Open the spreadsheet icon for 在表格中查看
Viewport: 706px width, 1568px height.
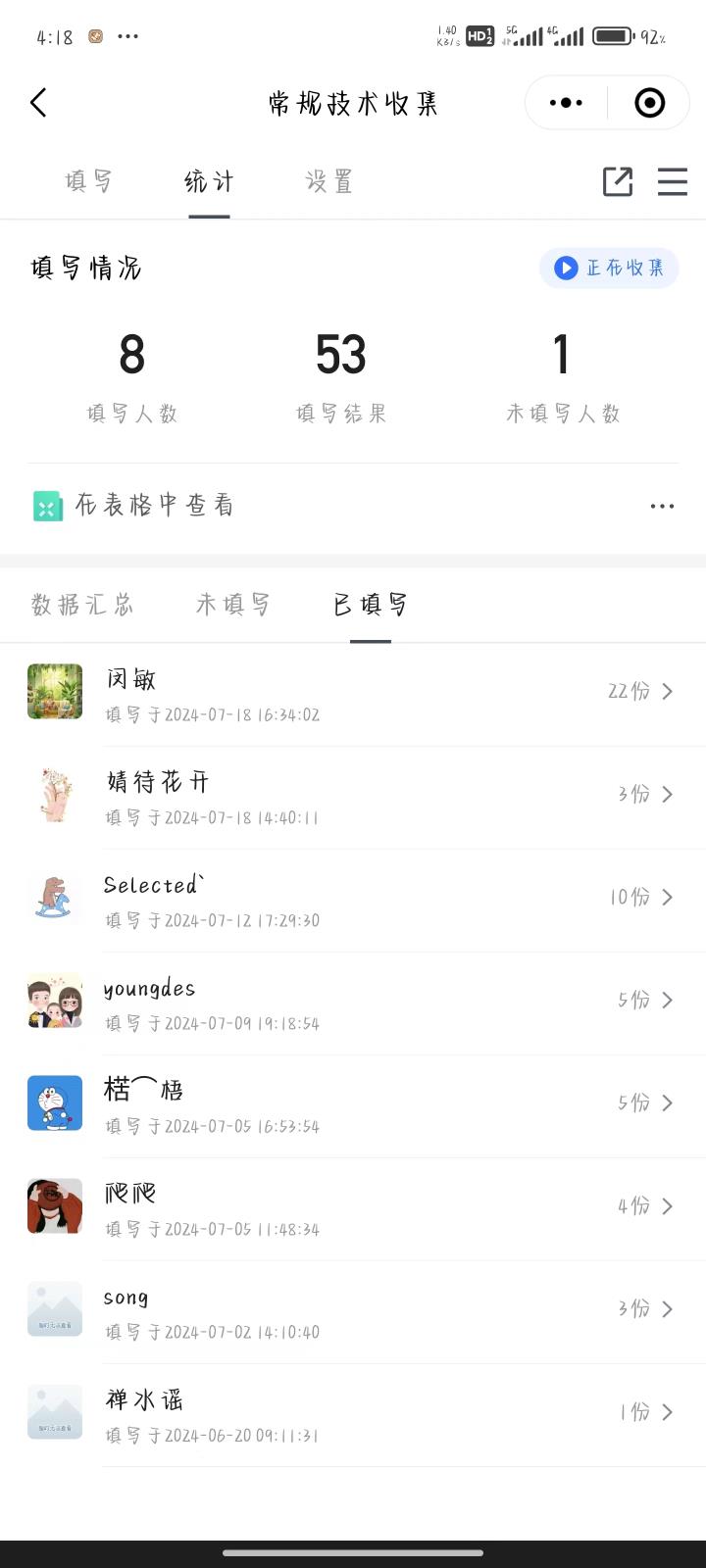47,505
